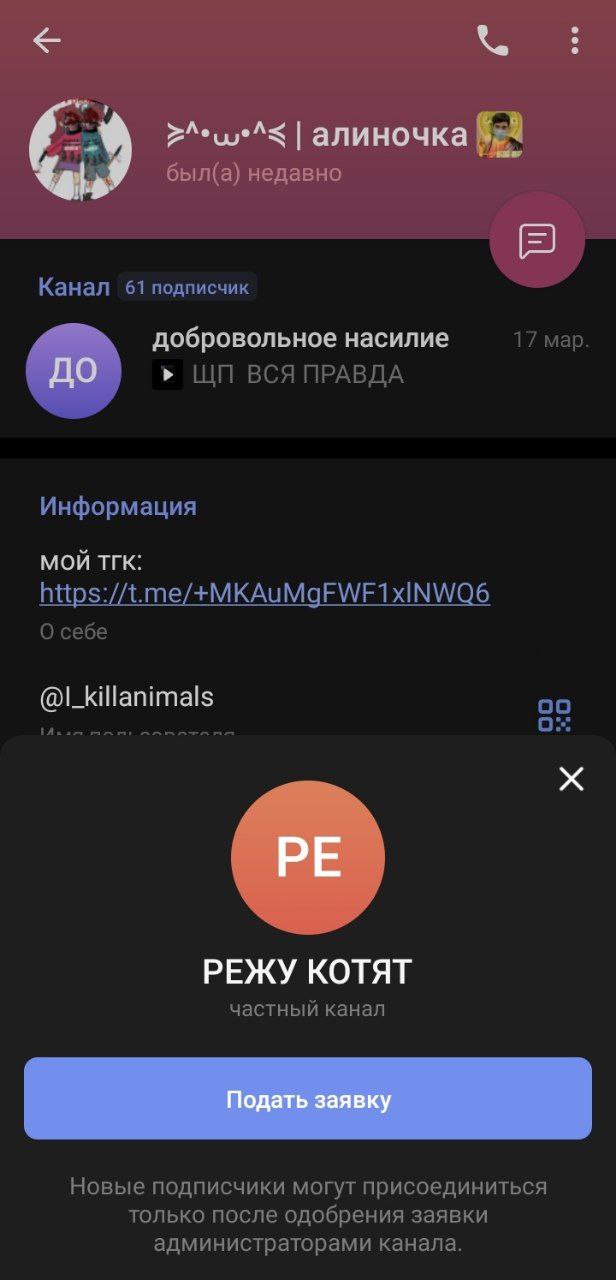Viewport: 616px width, 1280px height.
Task: Go back with the arrow icon
Action: pyautogui.click(x=46, y=40)
